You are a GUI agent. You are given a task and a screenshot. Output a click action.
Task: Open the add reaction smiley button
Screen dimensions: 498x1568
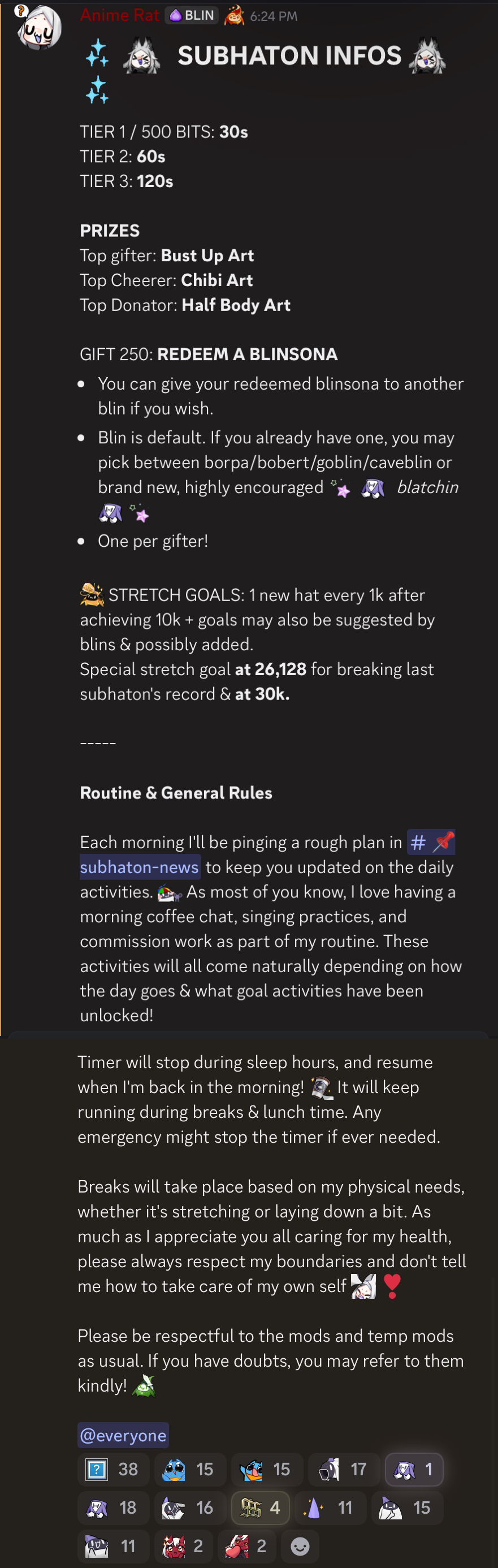coord(300,1546)
